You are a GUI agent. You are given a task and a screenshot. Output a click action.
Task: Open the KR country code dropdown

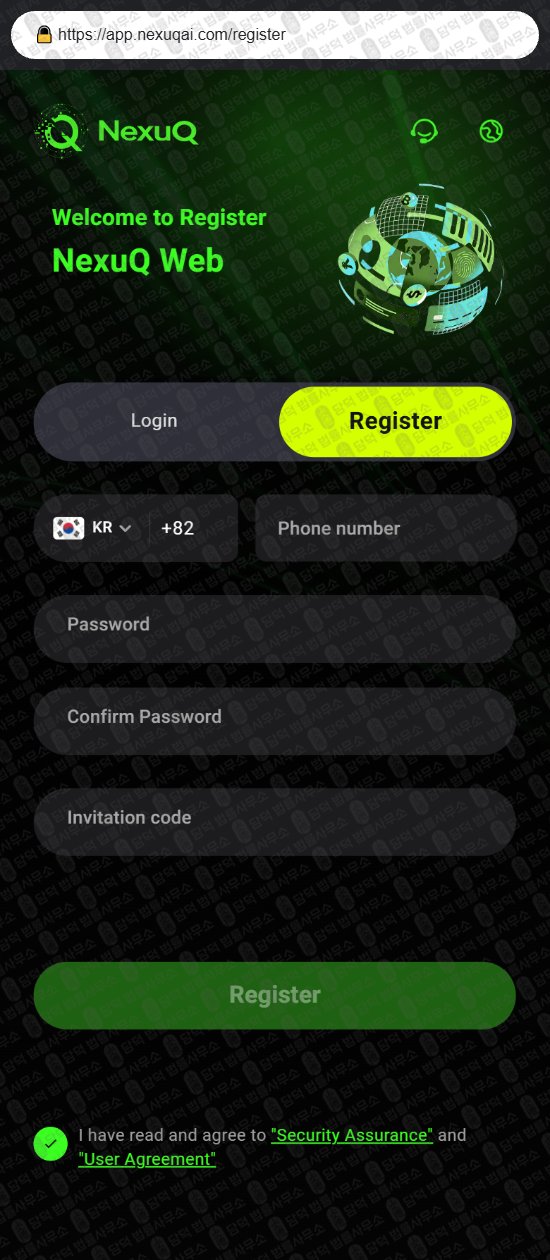coord(93,528)
